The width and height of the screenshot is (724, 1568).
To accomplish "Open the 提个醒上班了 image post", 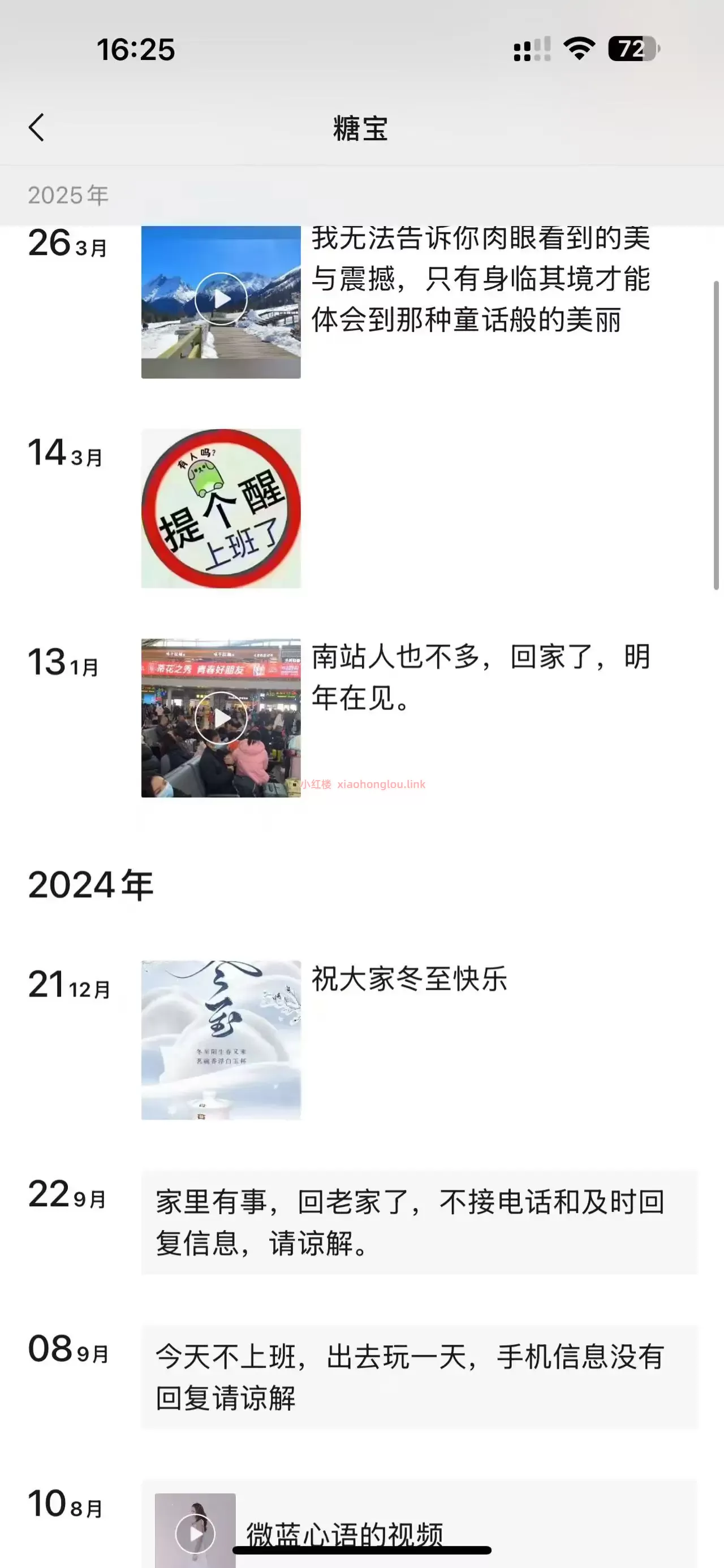I will click(221, 508).
